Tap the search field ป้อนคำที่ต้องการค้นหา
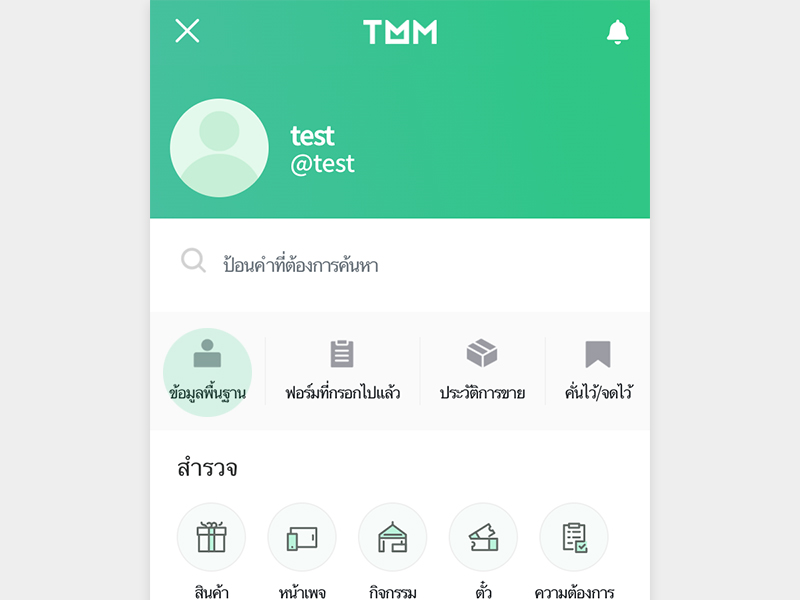The image size is (800, 600). [400, 265]
